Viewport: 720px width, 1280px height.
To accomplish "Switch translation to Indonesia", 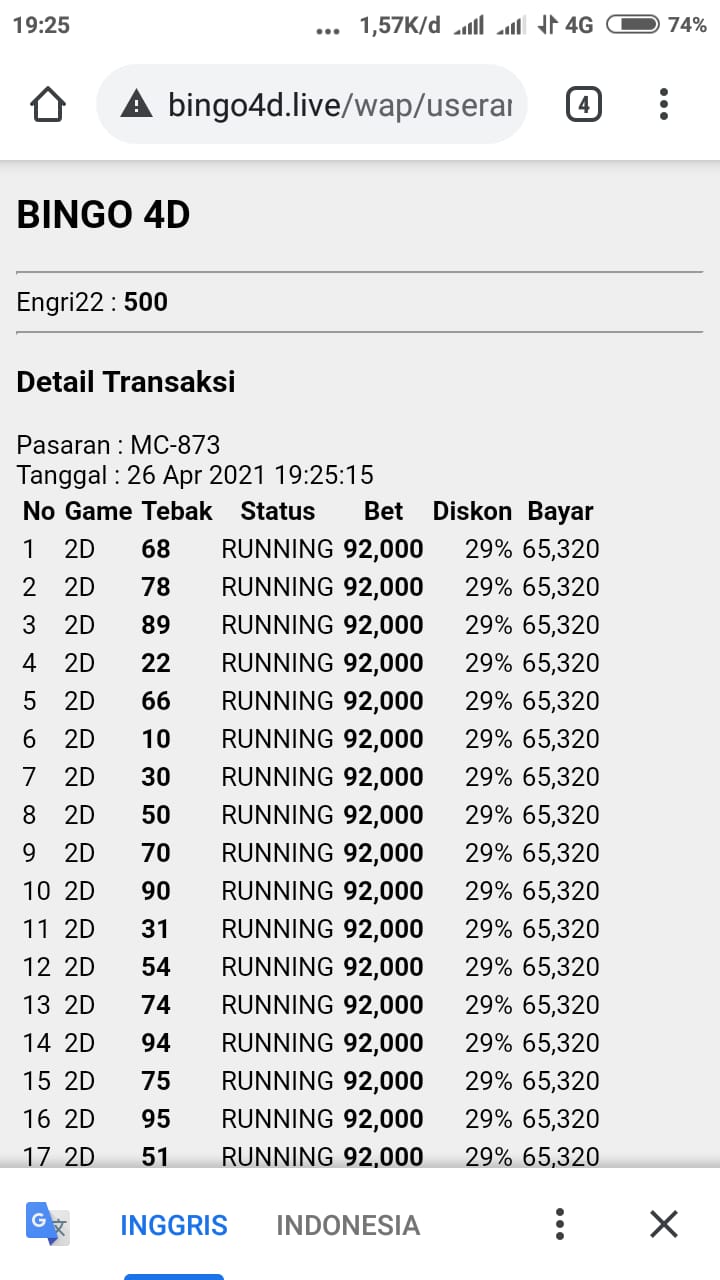I will point(348,1225).
